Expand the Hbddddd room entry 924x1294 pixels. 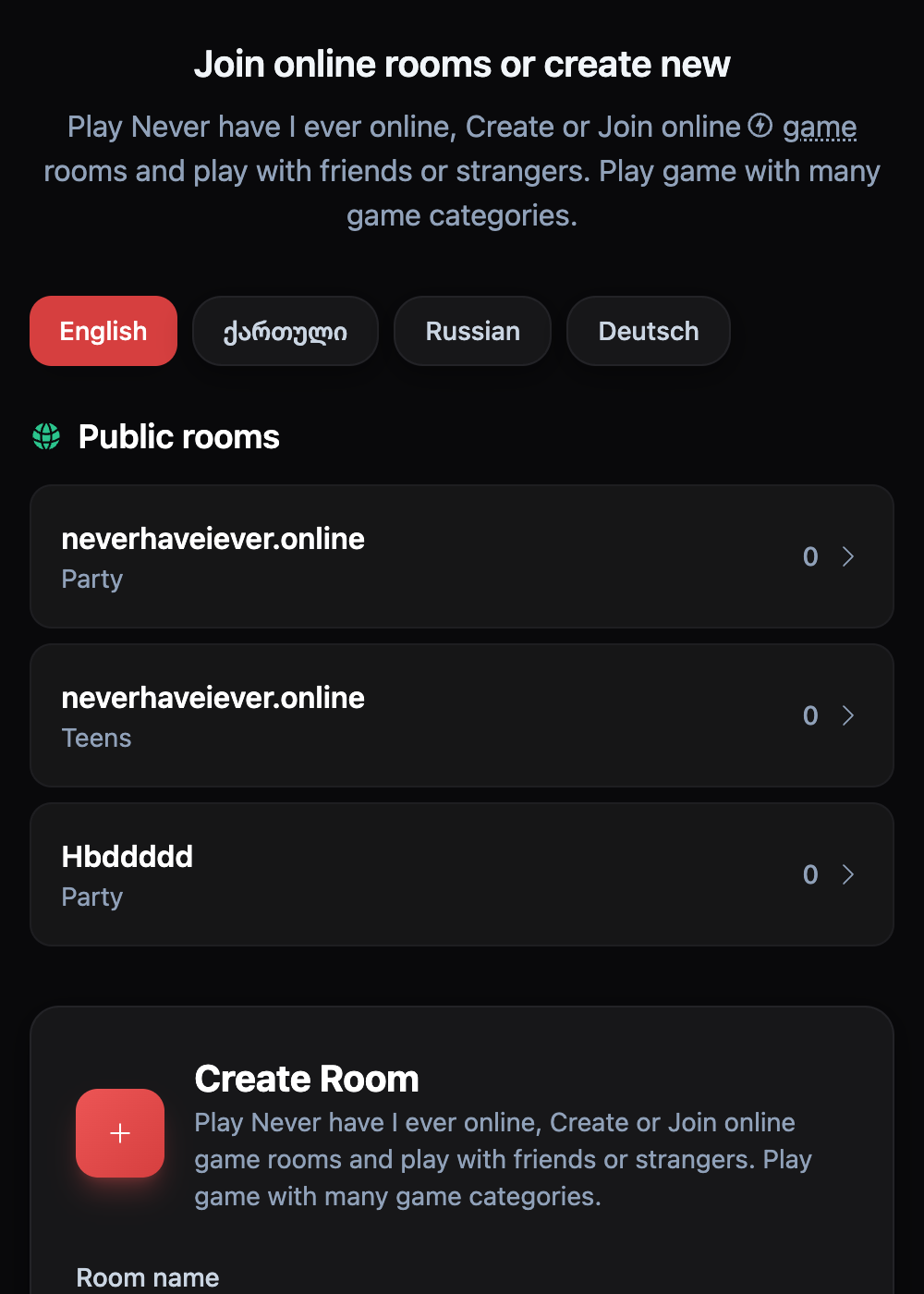[x=462, y=874]
